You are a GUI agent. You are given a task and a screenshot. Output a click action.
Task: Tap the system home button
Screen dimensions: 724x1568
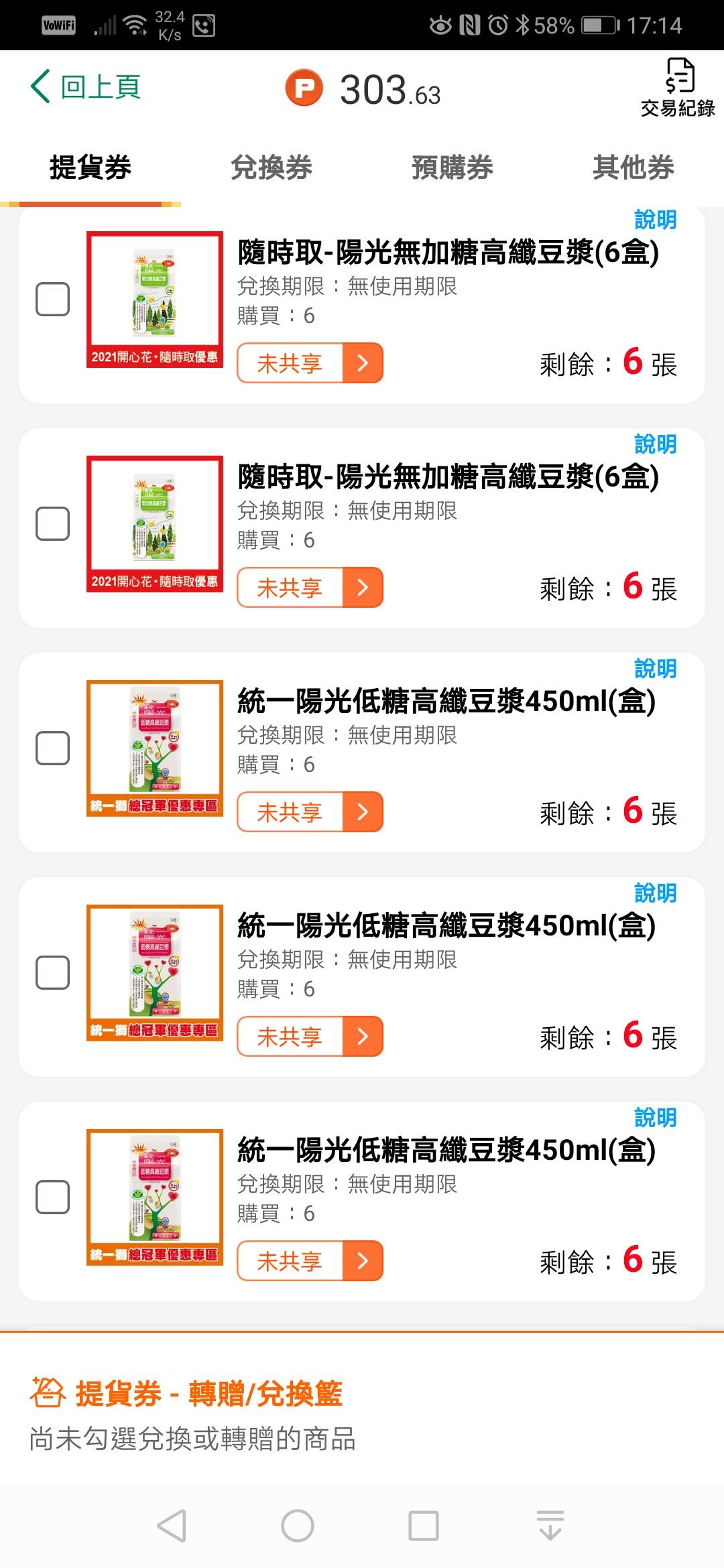click(298, 1526)
